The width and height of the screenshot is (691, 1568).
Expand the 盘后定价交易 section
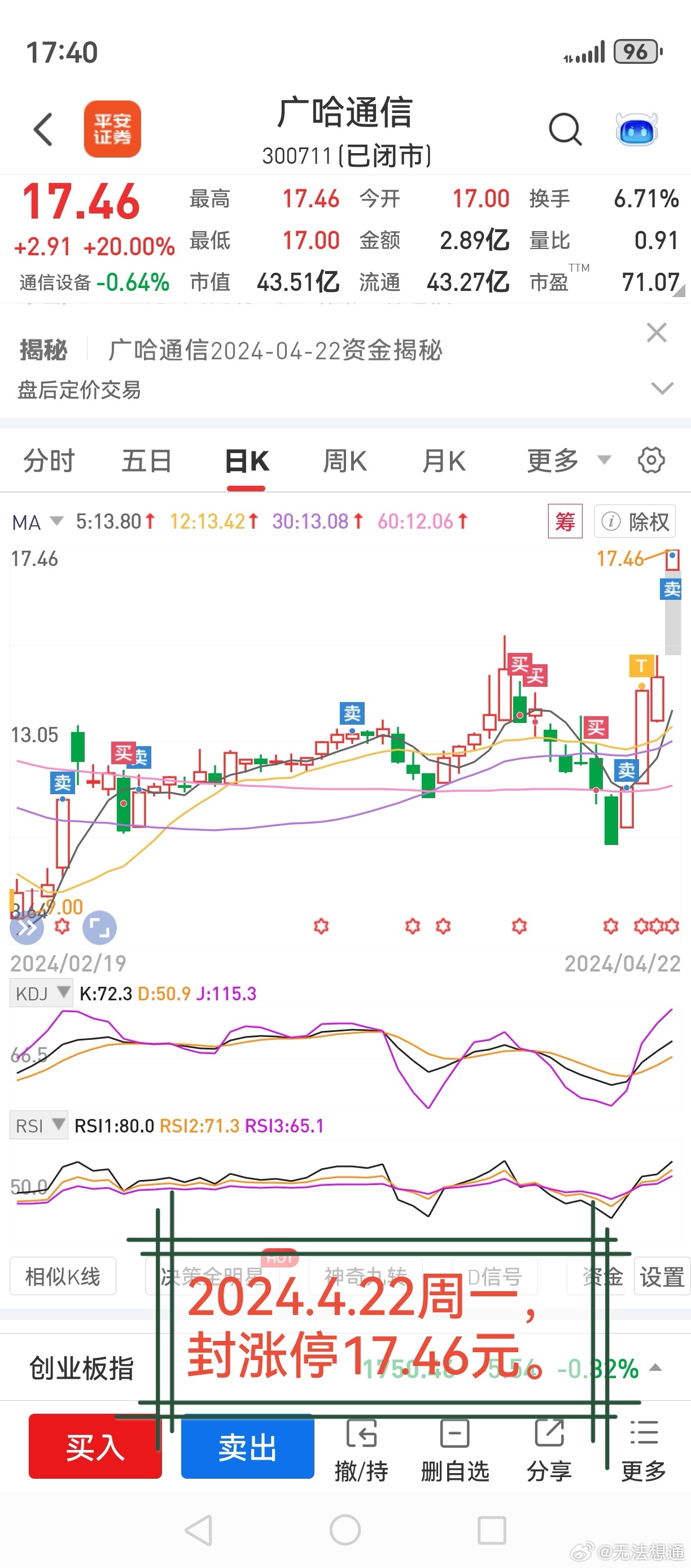pos(662,389)
